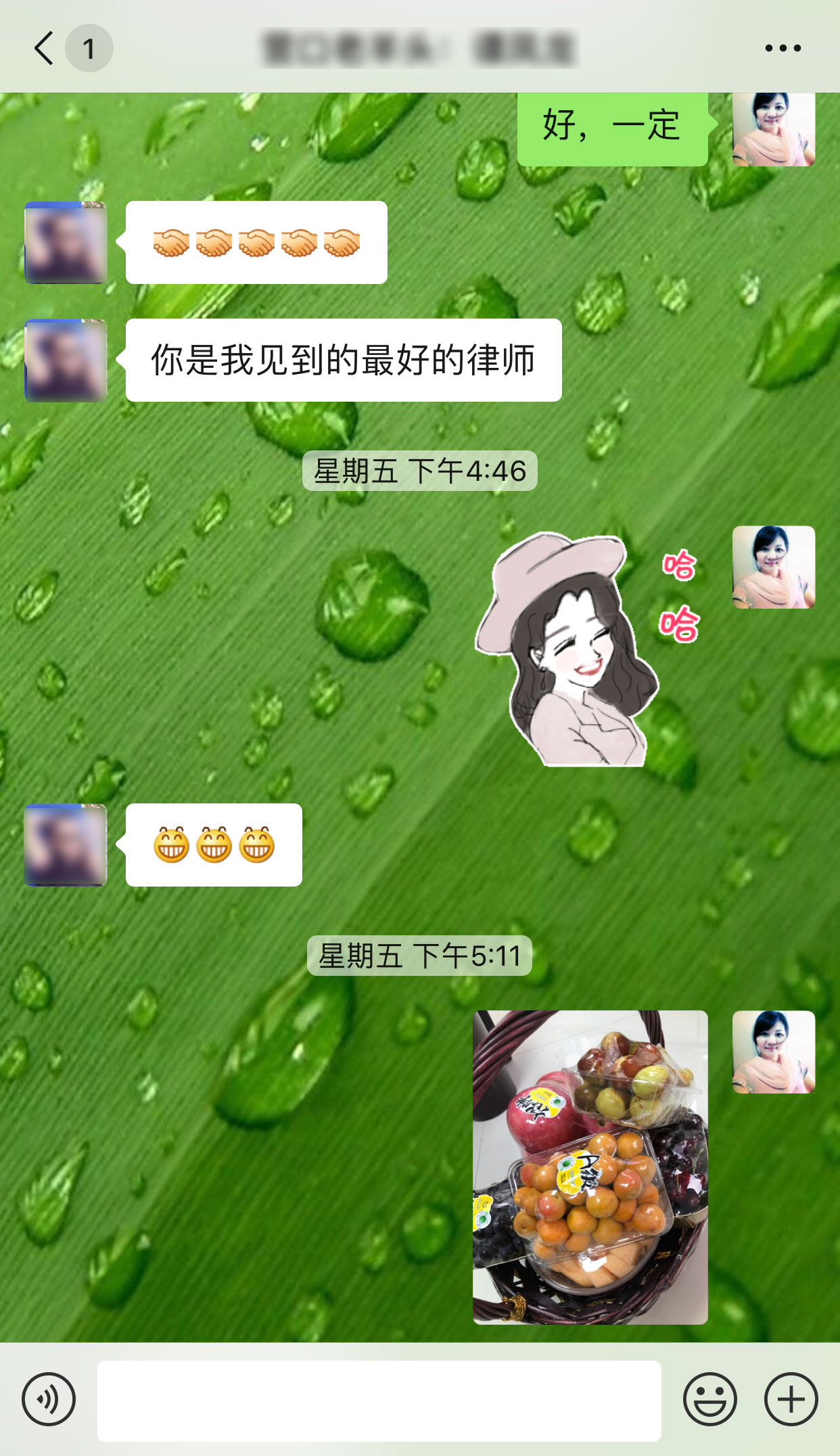Switch to voice message input
The width and height of the screenshot is (840, 1456).
coord(49,1399)
